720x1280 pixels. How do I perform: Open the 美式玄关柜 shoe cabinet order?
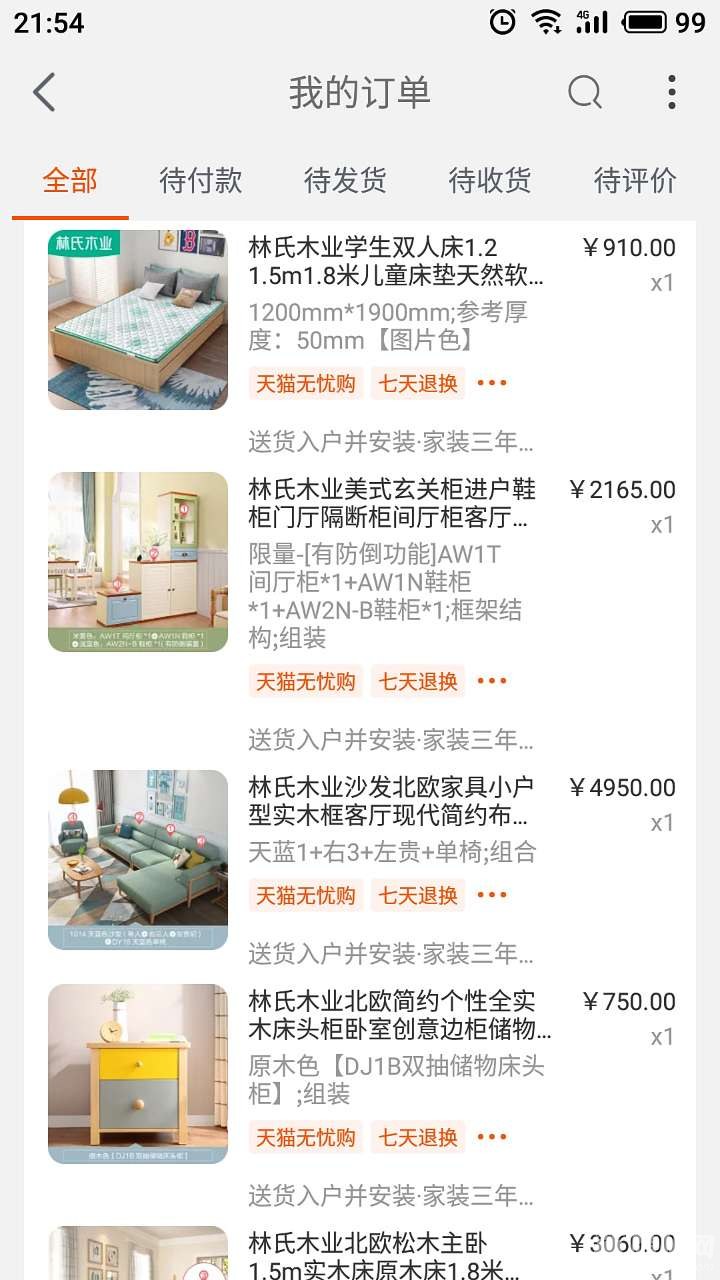[x=397, y=504]
